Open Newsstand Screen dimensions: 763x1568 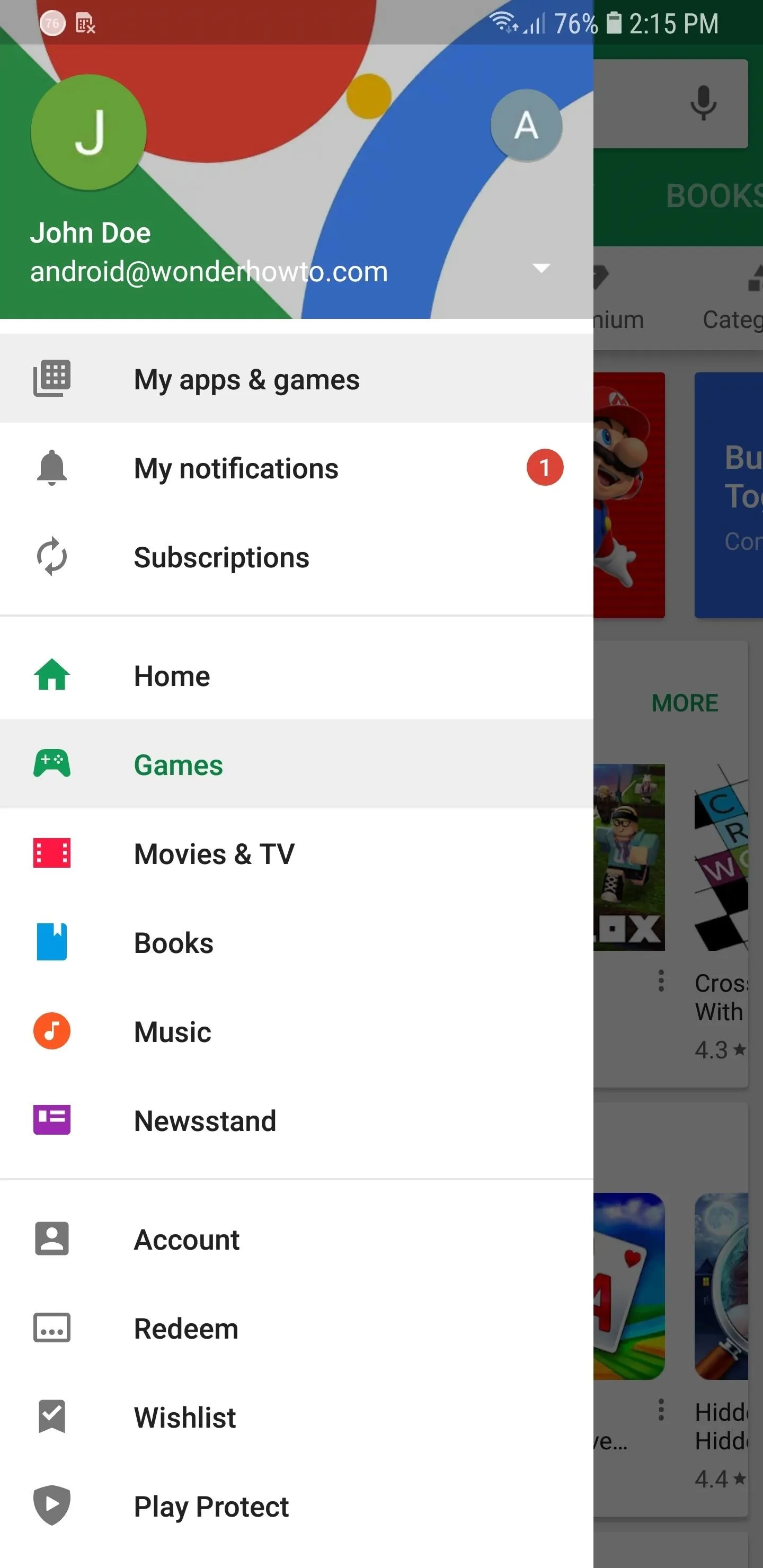click(x=297, y=1120)
